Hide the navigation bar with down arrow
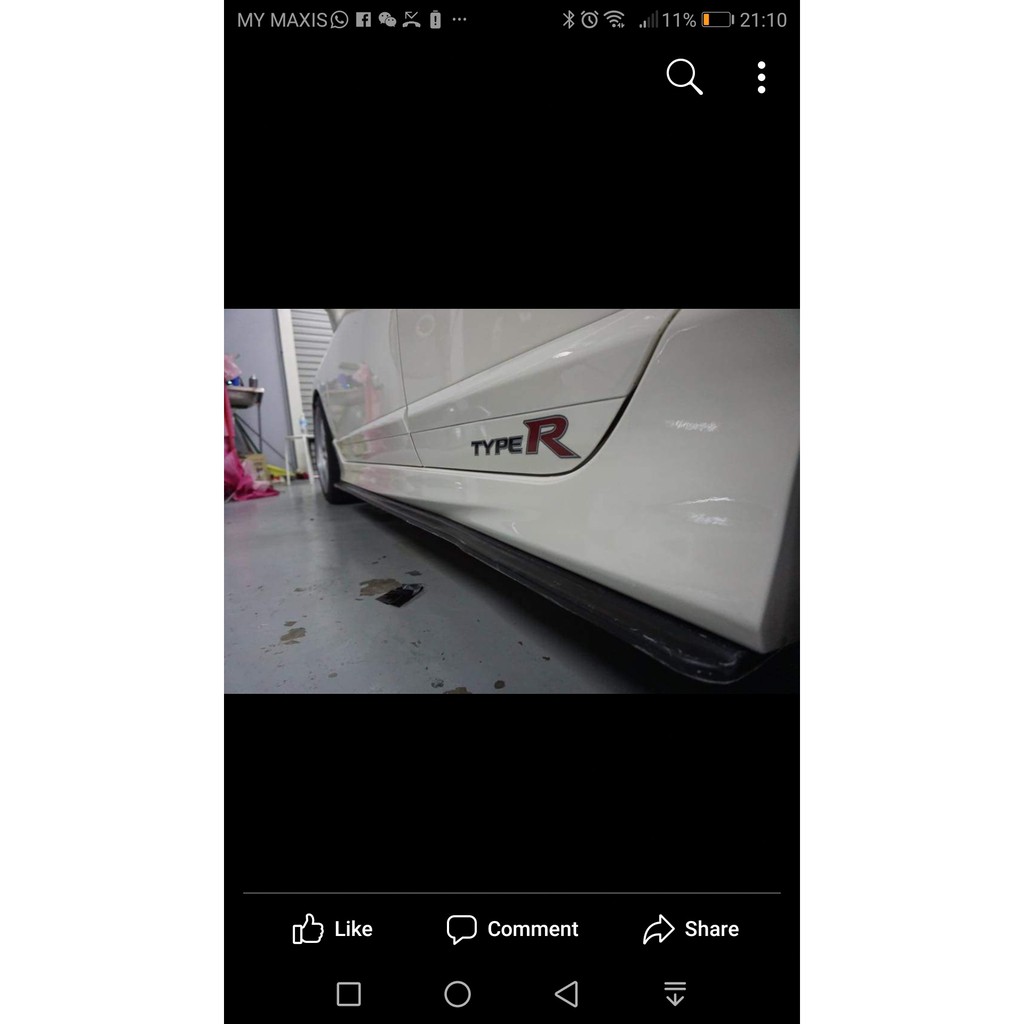Viewport: 1024px width, 1024px height. (x=675, y=993)
